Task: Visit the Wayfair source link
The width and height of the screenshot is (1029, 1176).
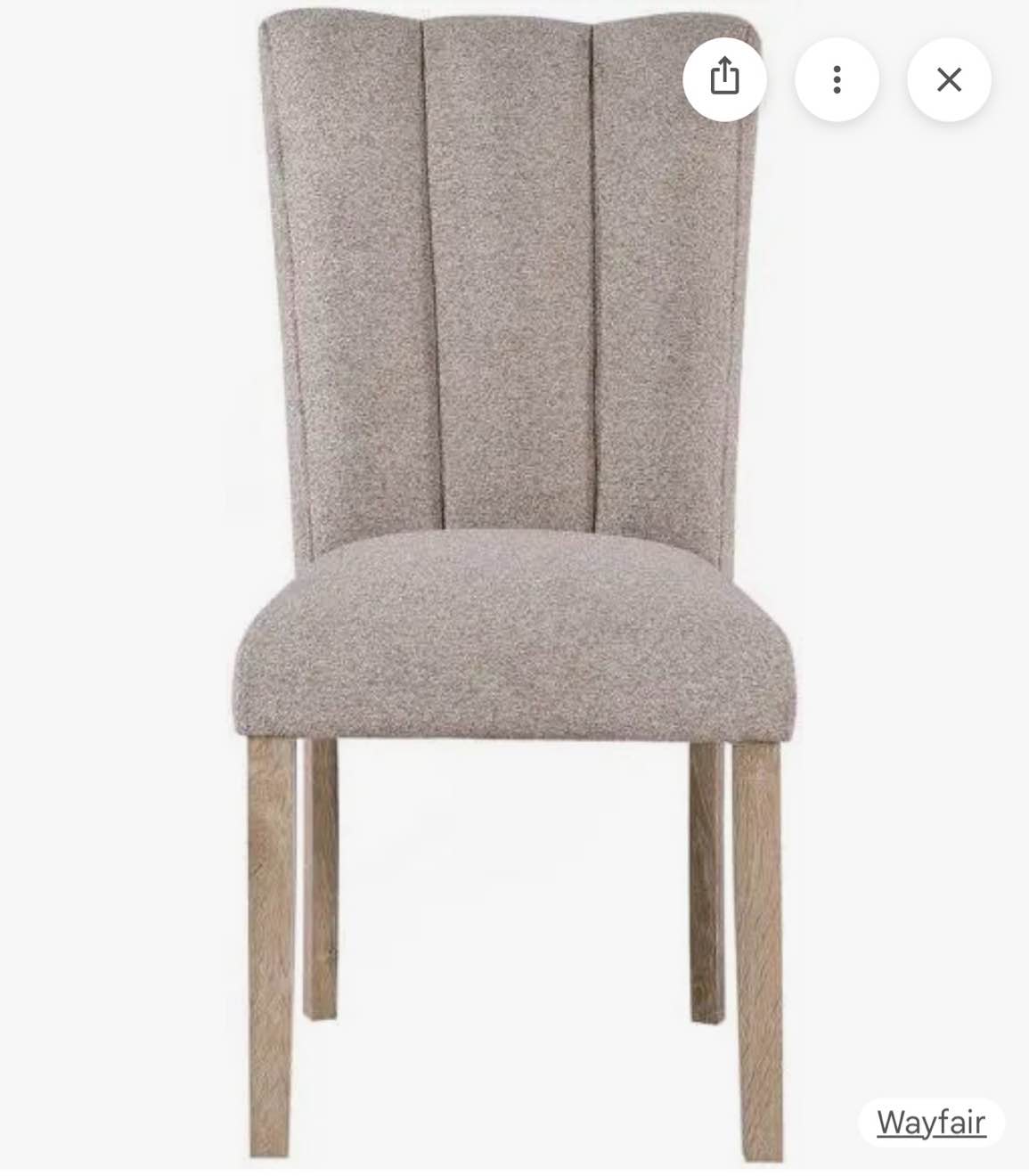Action: [931, 1122]
